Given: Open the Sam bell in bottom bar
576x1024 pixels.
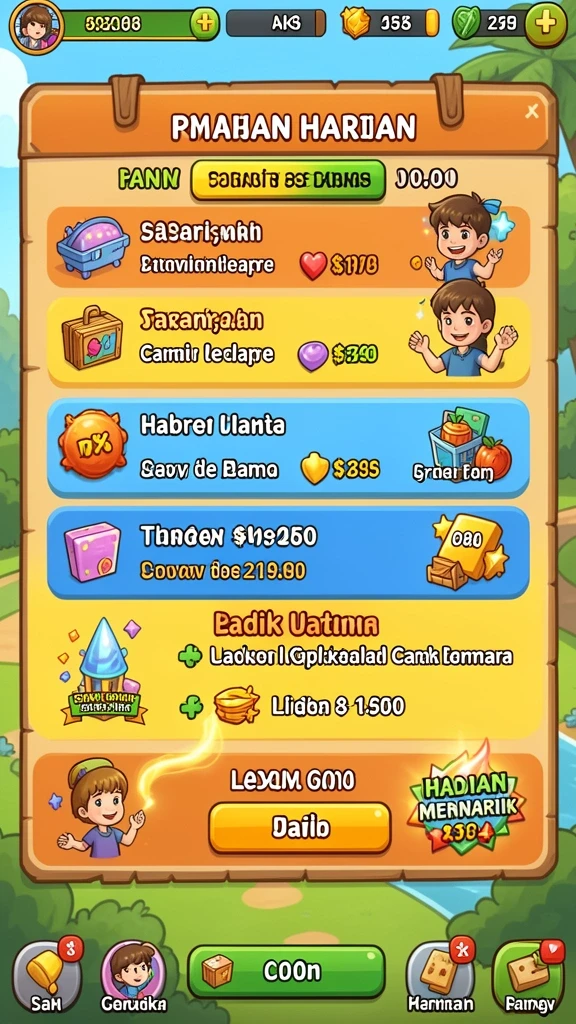Looking at the screenshot, I should [x=46, y=976].
